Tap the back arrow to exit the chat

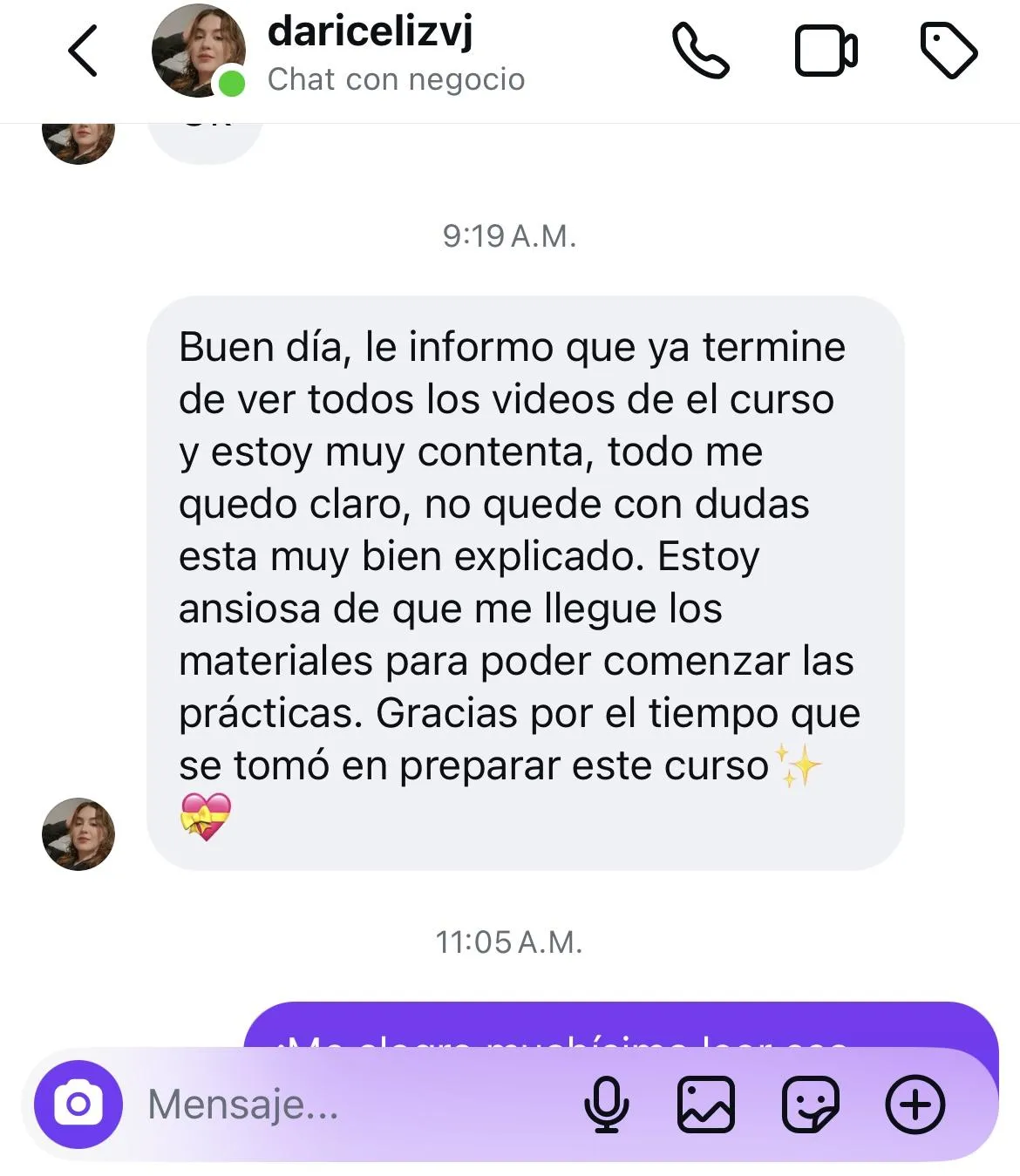(x=83, y=50)
